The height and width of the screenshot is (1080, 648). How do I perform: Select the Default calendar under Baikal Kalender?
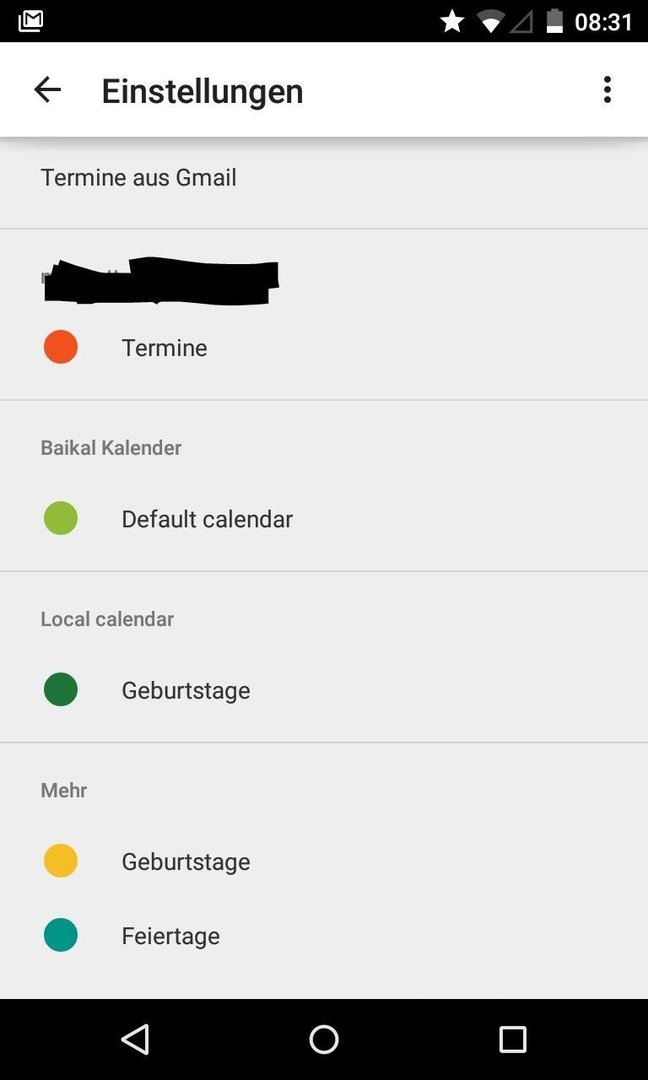tap(324, 519)
